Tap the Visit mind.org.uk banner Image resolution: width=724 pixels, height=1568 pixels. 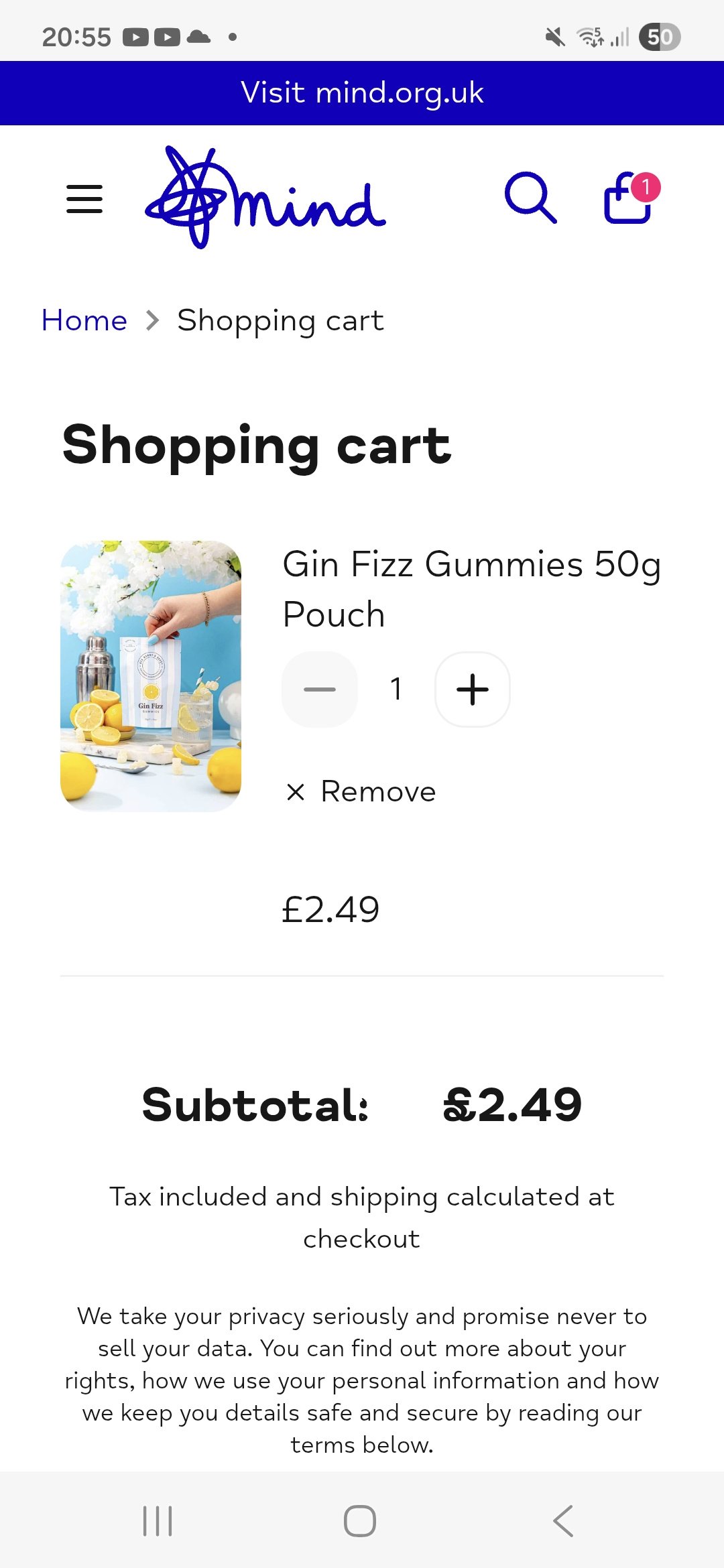click(x=362, y=93)
